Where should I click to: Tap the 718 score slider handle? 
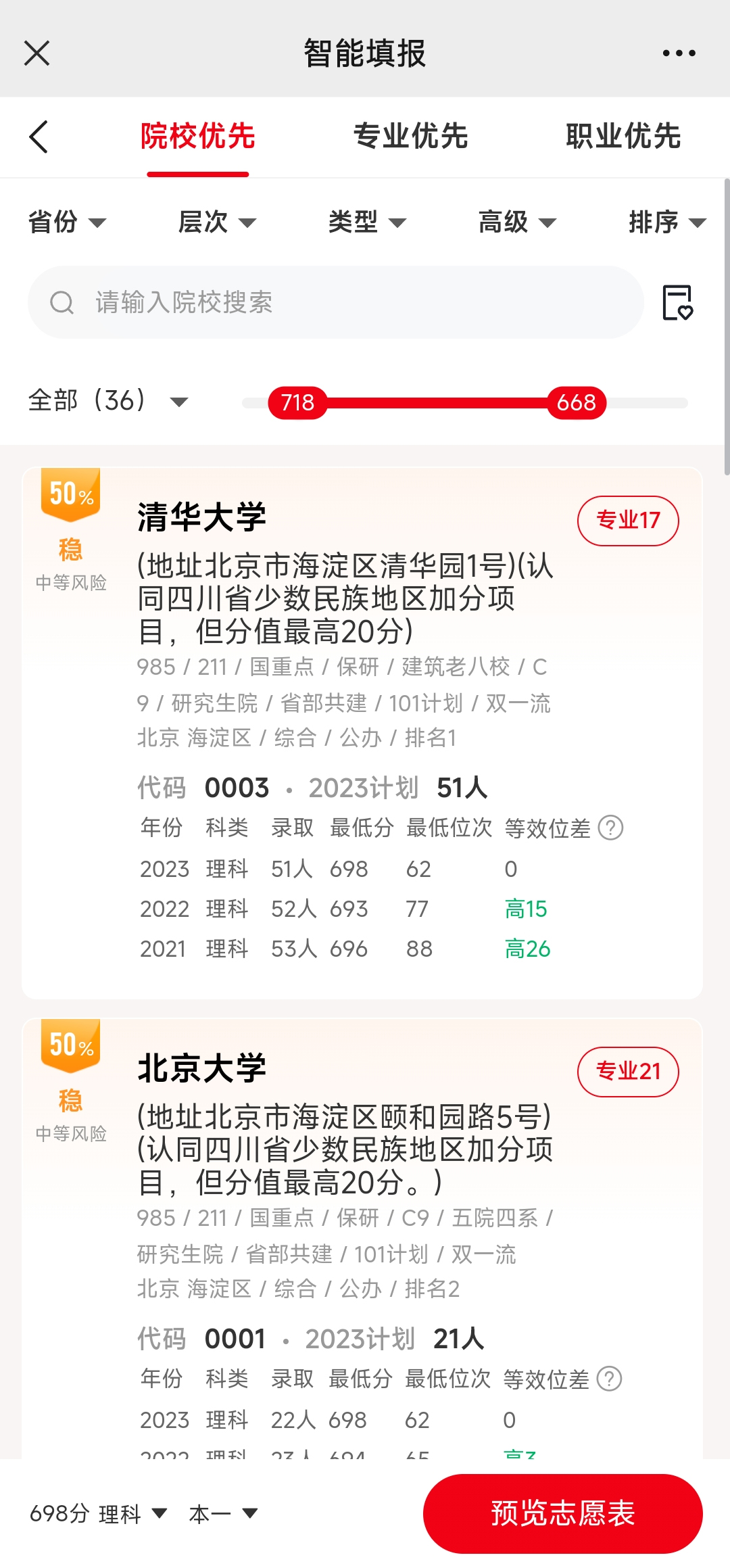(298, 402)
